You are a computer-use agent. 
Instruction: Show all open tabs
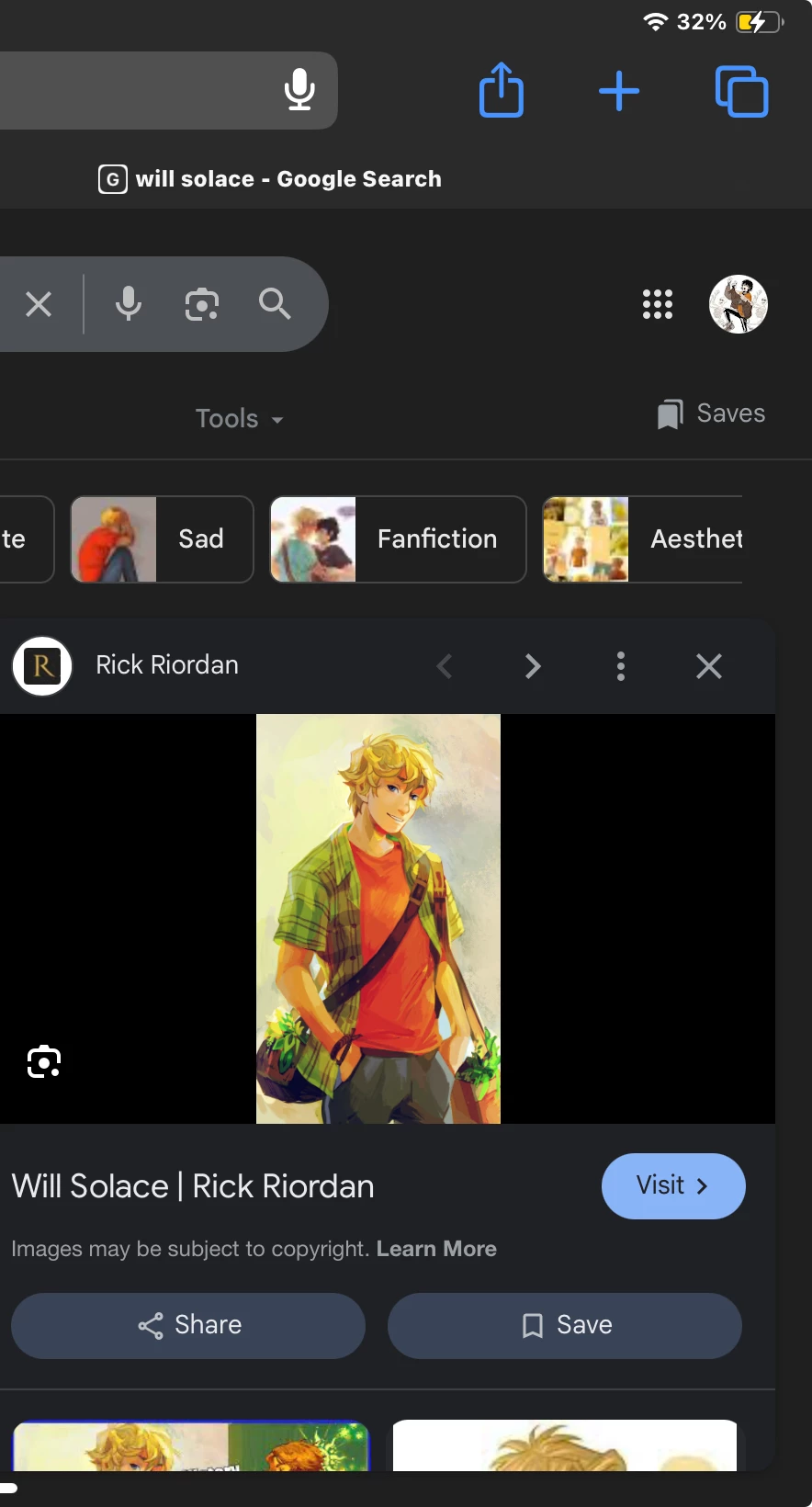(741, 91)
